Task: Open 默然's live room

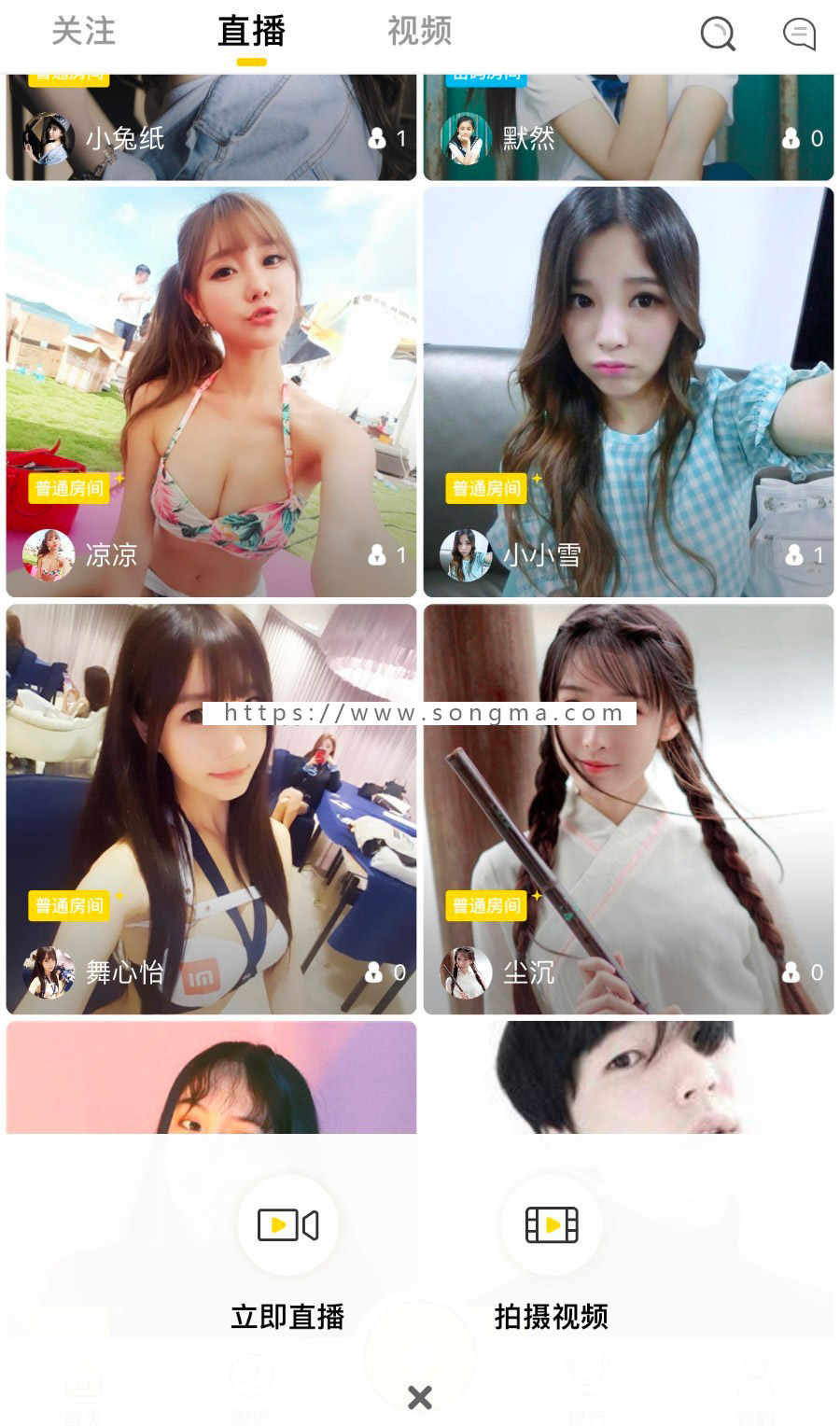Action: (628, 129)
